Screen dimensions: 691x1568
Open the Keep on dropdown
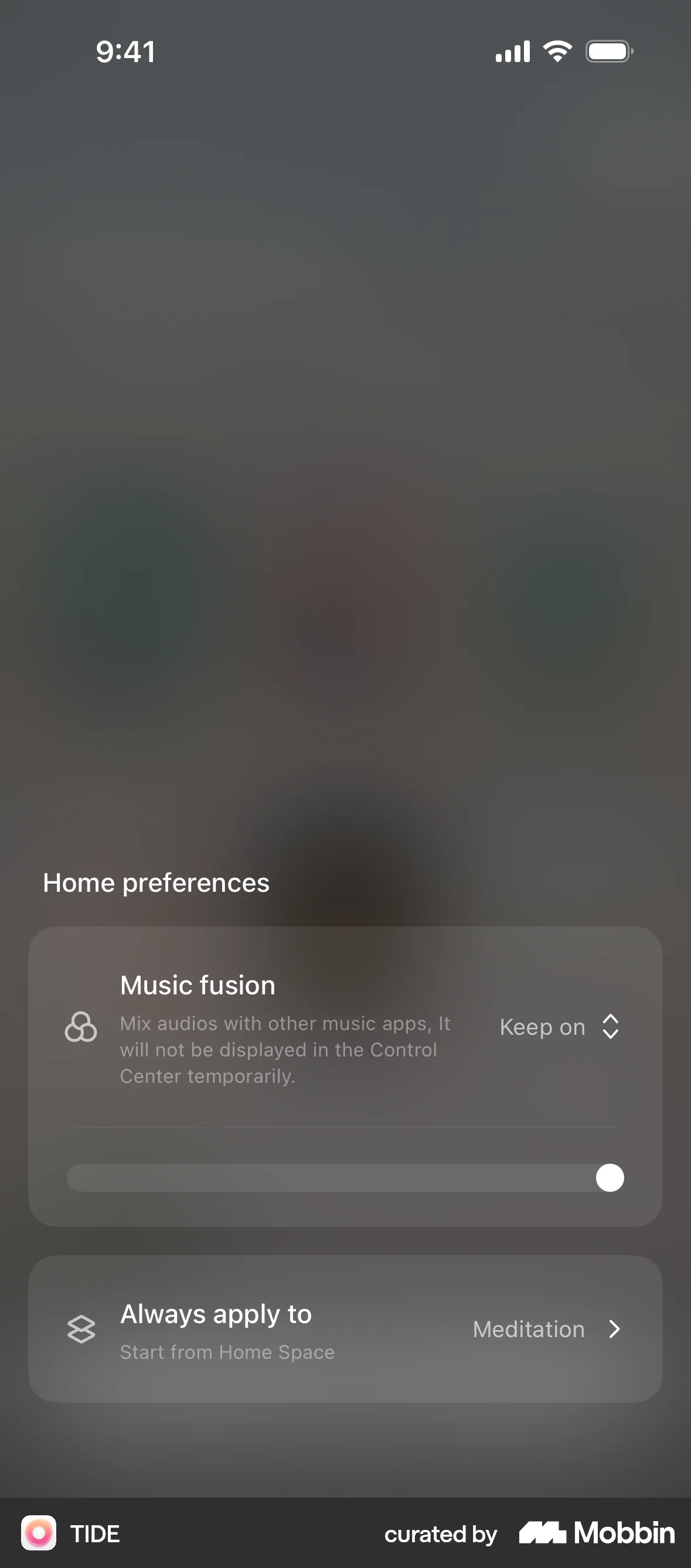[x=560, y=1027]
